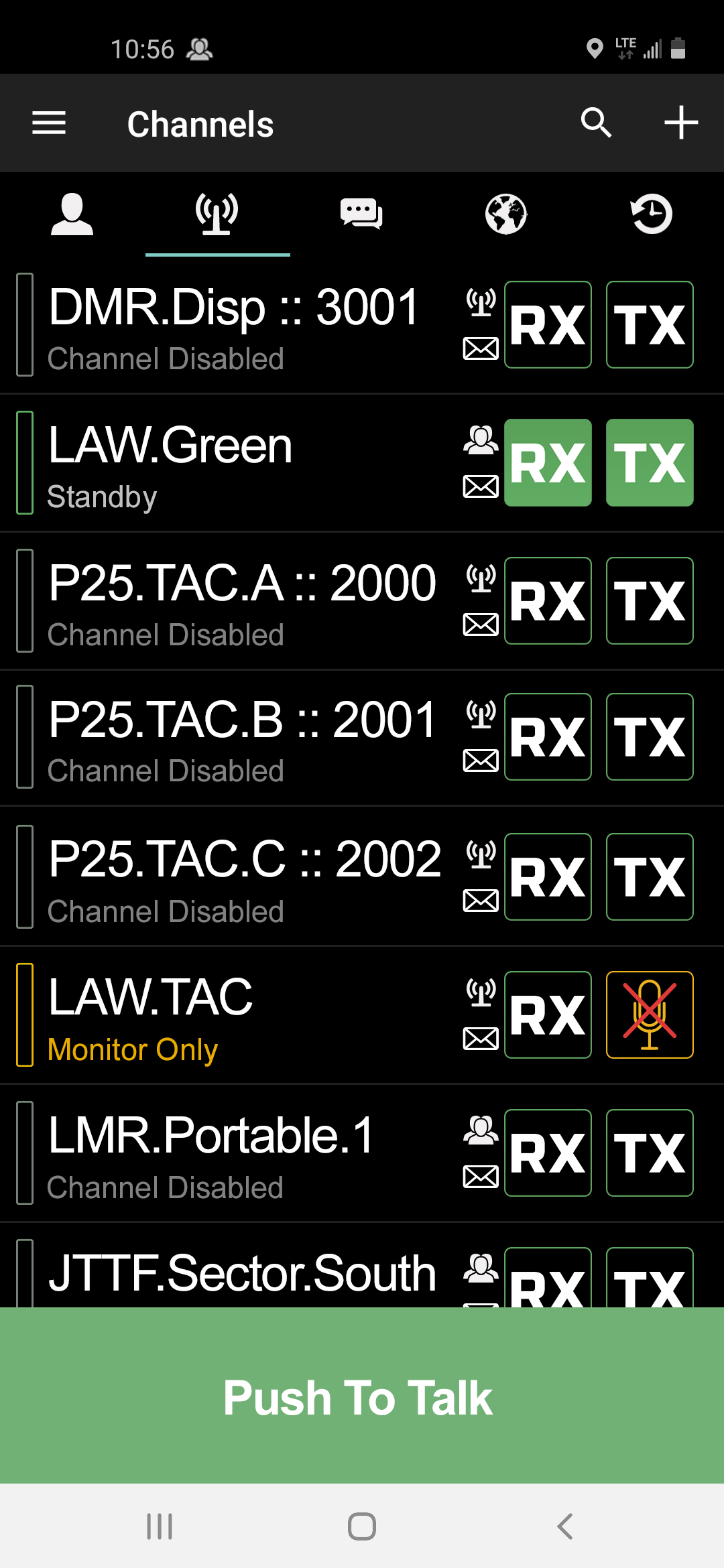
Task: Toggle RX for LAW.TAC
Action: [x=548, y=1015]
